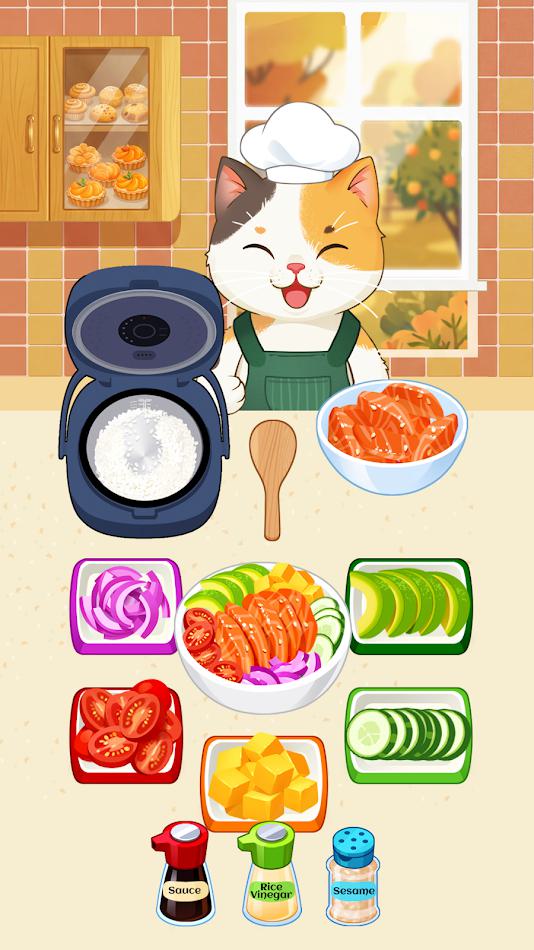The width and height of the screenshot is (534, 950).
Task: Select the Sauce bottle
Action: (182, 872)
